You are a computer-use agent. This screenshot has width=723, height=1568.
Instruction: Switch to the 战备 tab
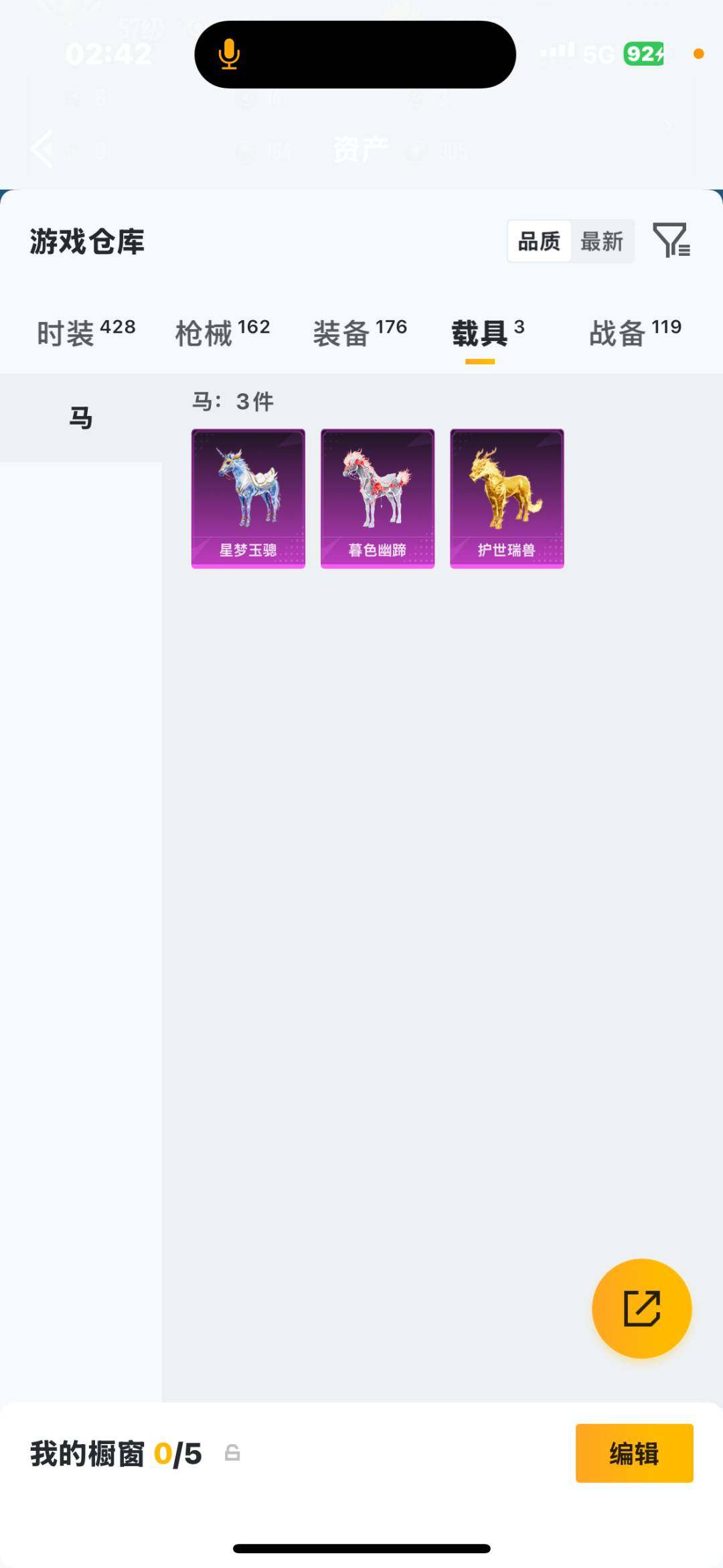click(635, 333)
